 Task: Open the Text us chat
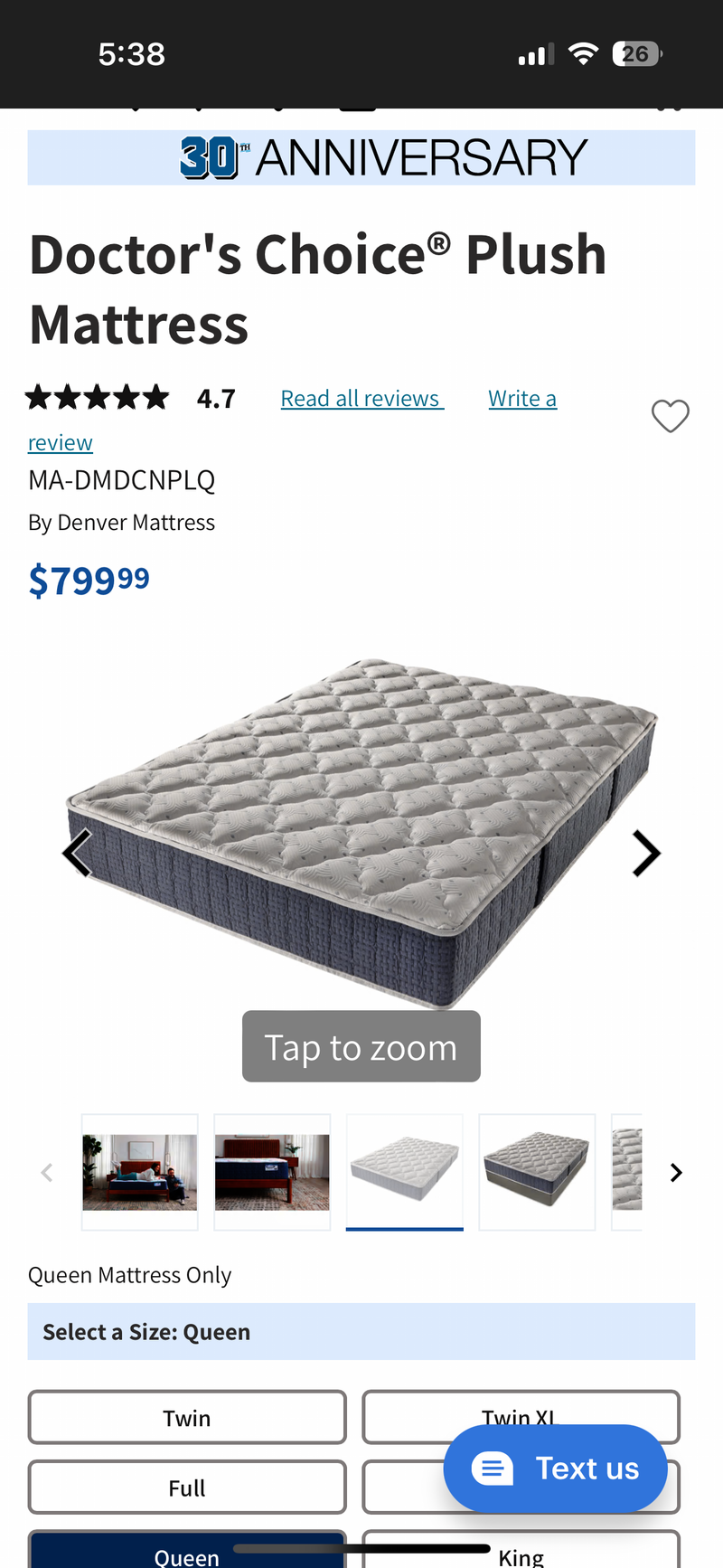click(x=555, y=1469)
